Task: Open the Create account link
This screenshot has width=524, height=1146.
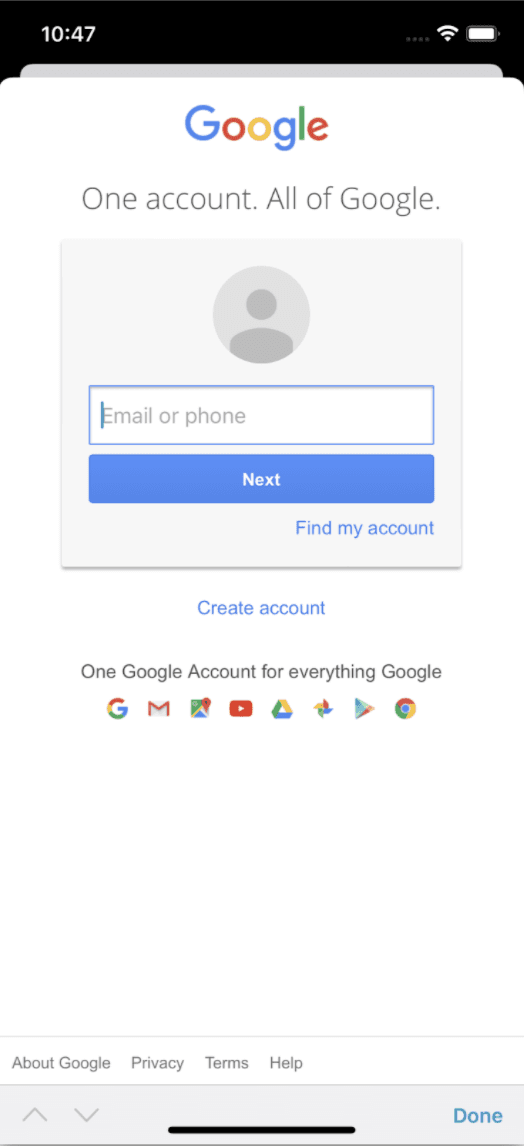Action: coord(261,608)
